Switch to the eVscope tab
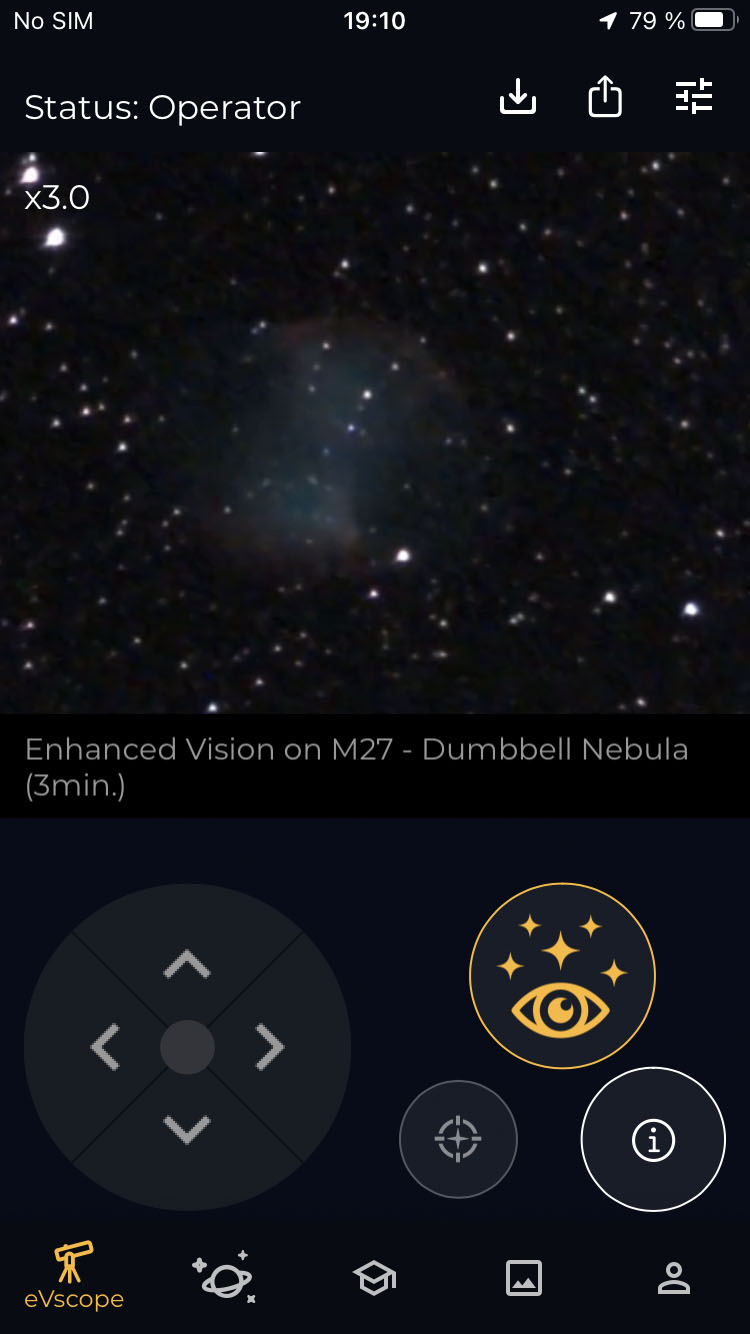 point(74,1276)
